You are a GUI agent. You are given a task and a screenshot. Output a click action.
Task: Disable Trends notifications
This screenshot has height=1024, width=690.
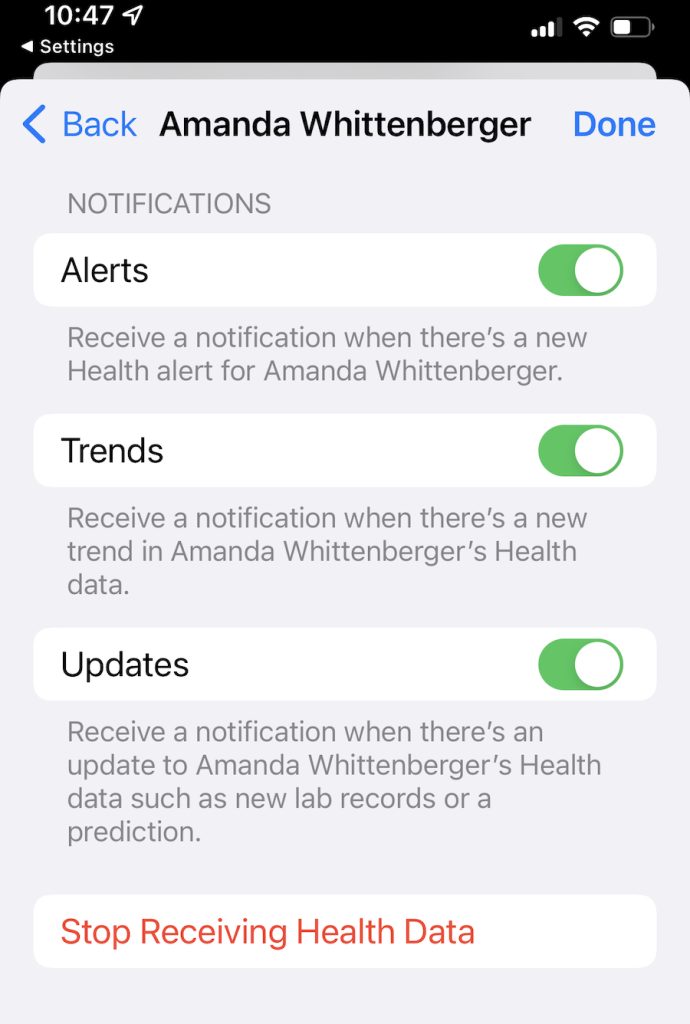pos(580,451)
